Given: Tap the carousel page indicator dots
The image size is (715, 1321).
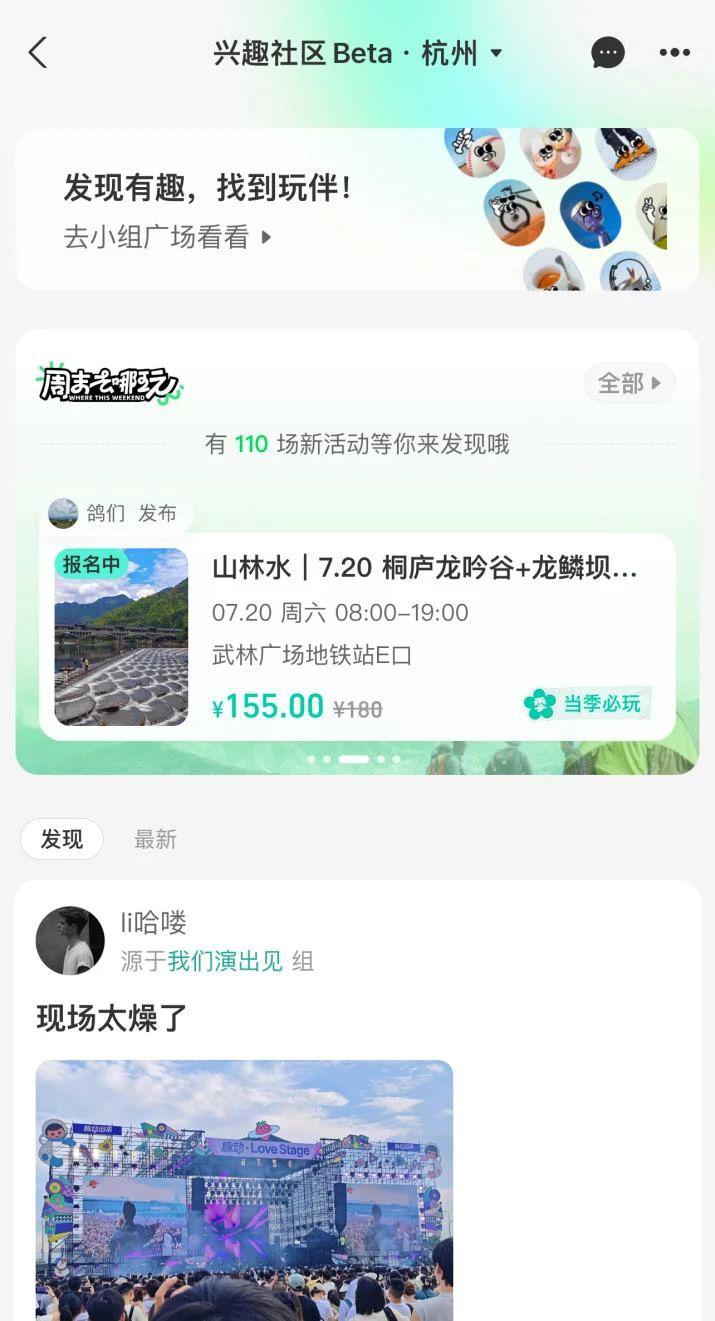Looking at the screenshot, I should (354, 759).
